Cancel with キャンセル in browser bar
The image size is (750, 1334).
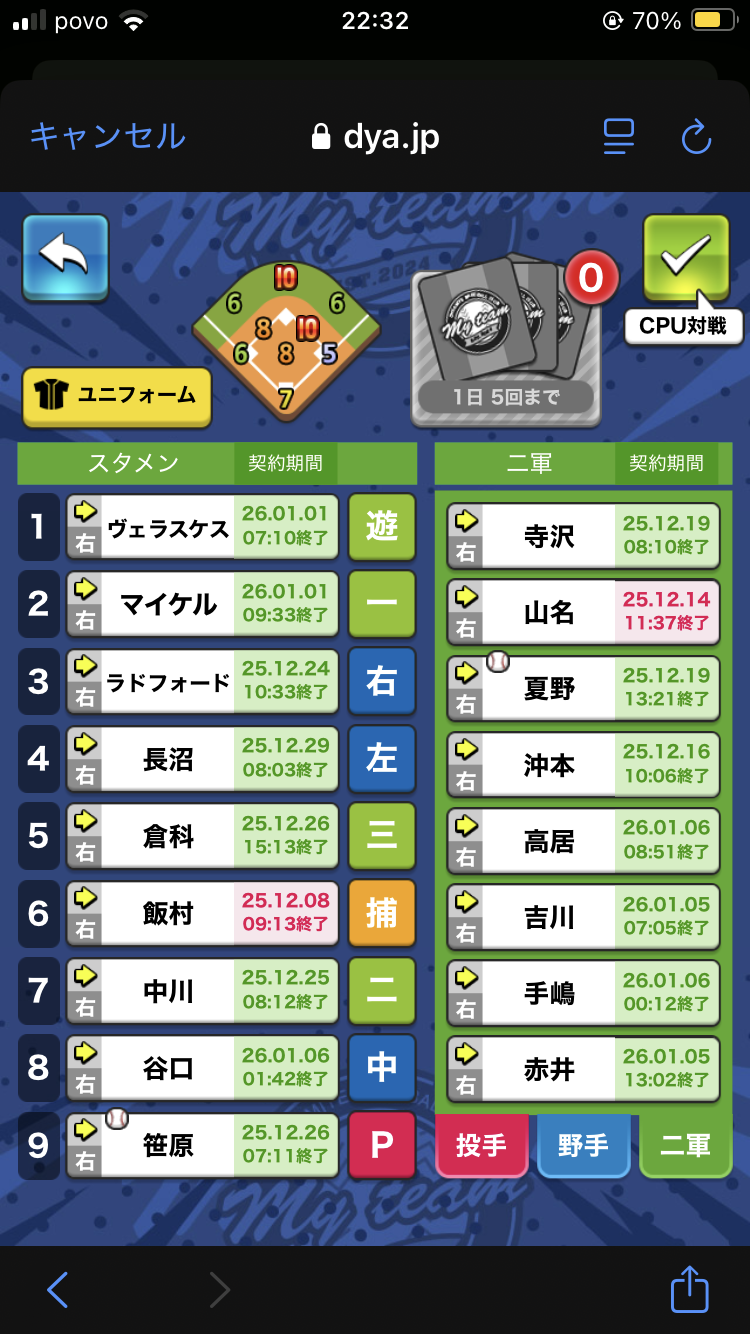[108, 136]
